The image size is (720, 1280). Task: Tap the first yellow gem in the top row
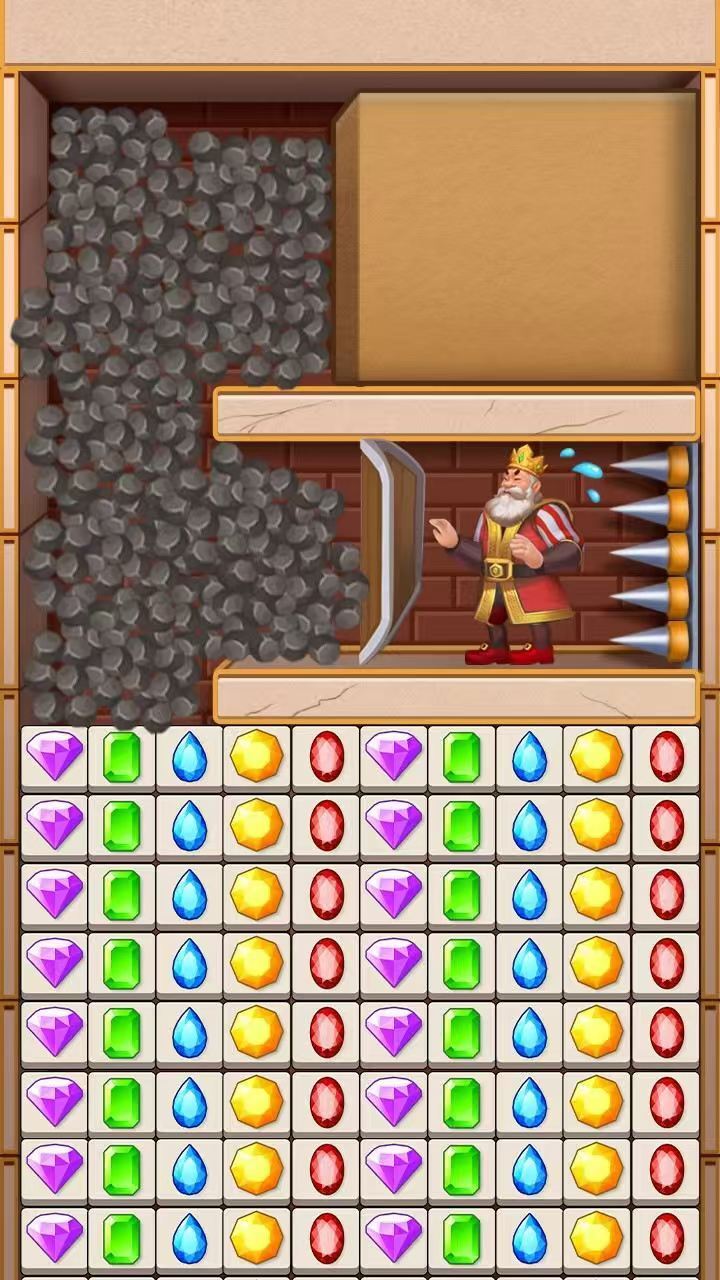tap(257, 756)
